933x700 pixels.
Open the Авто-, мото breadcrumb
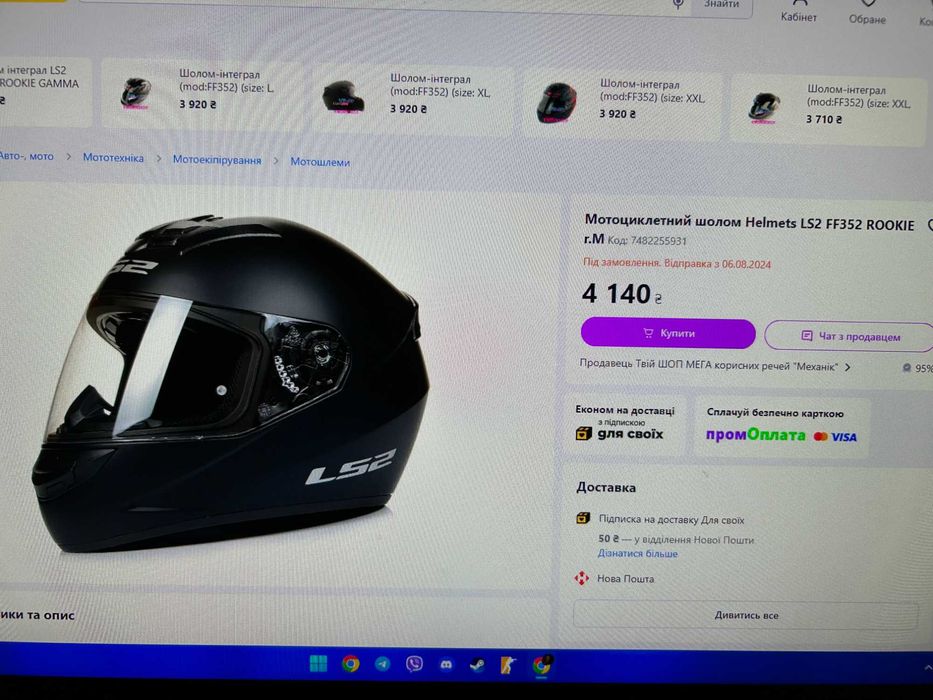click(27, 156)
